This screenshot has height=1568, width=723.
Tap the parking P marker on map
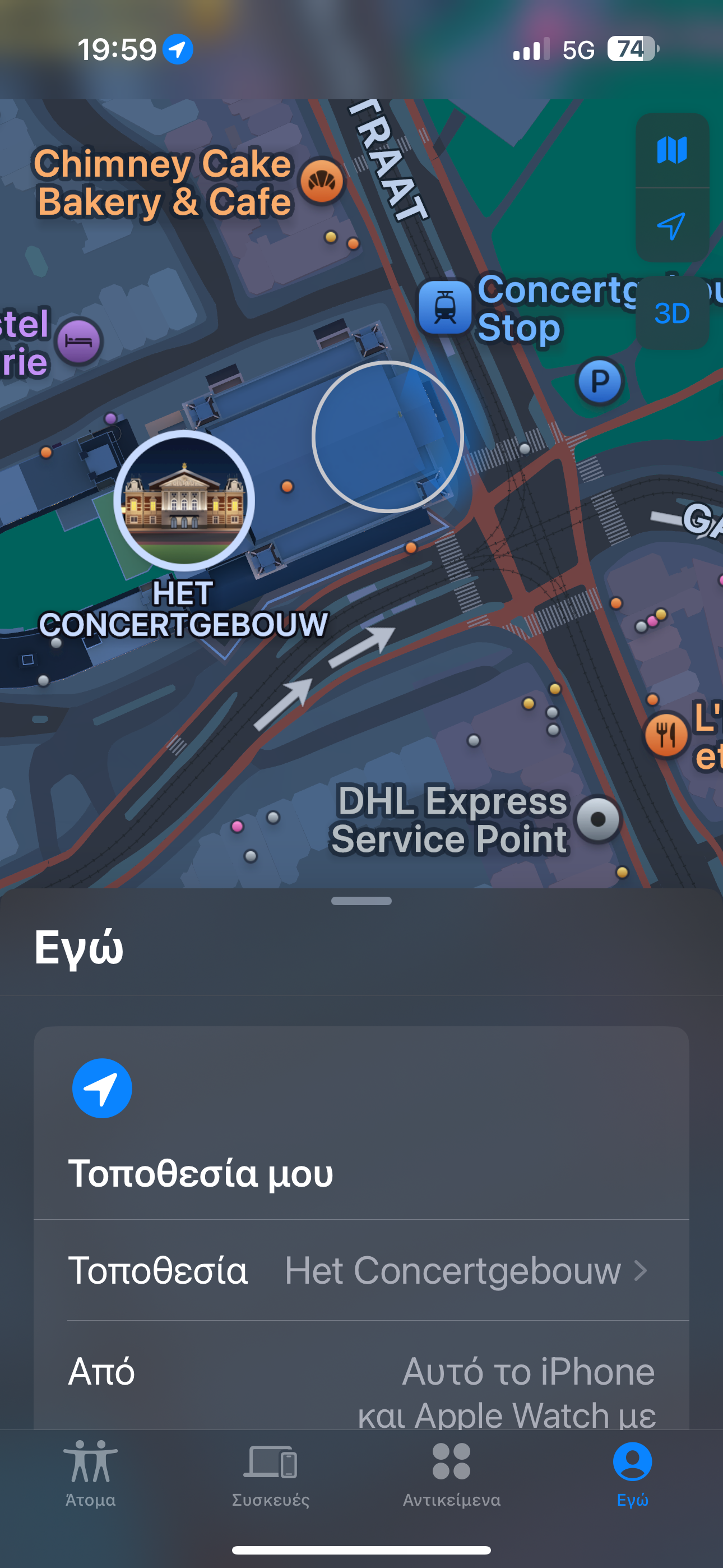[x=600, y=382]
